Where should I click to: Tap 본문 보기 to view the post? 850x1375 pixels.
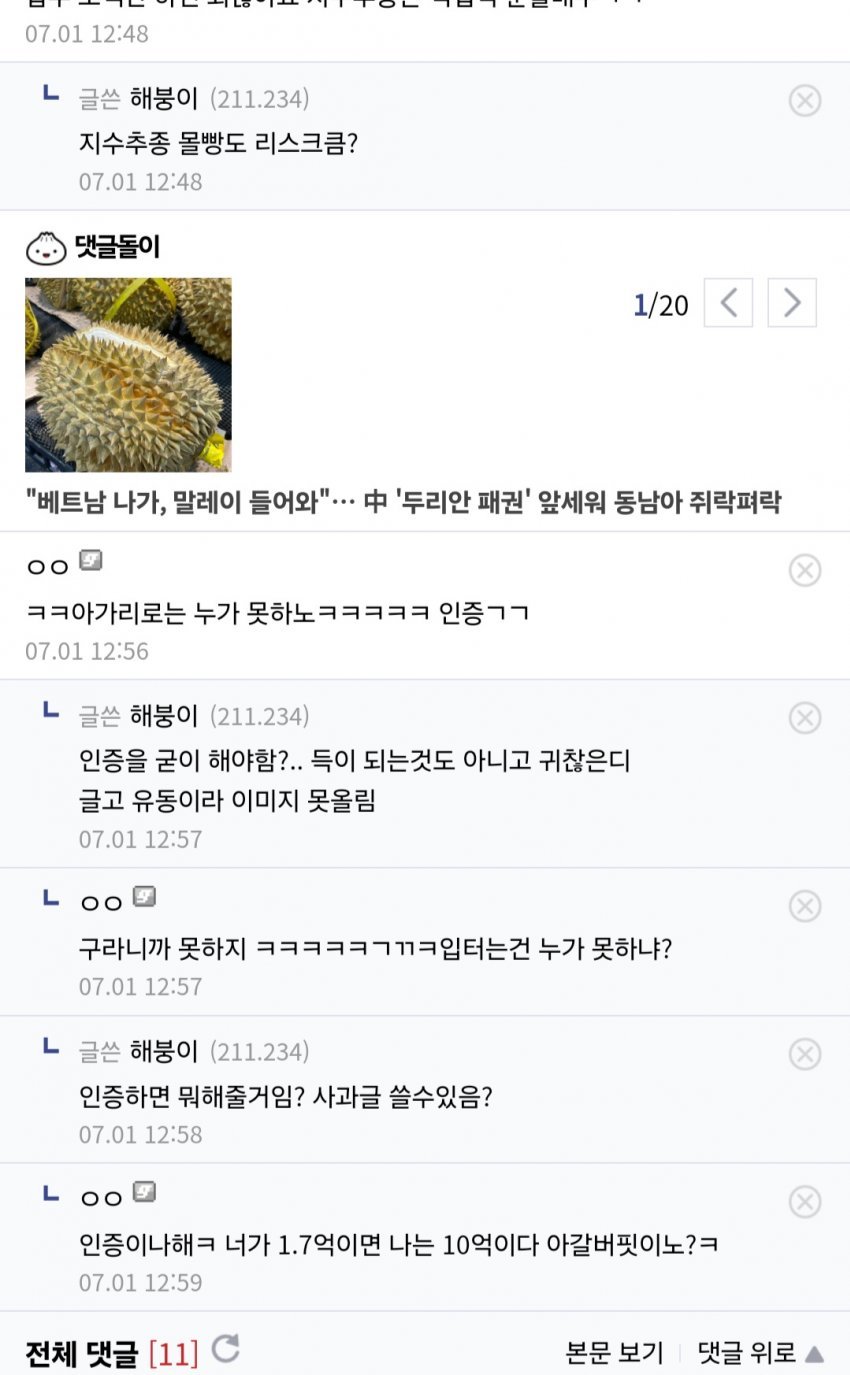[614, 1353]
